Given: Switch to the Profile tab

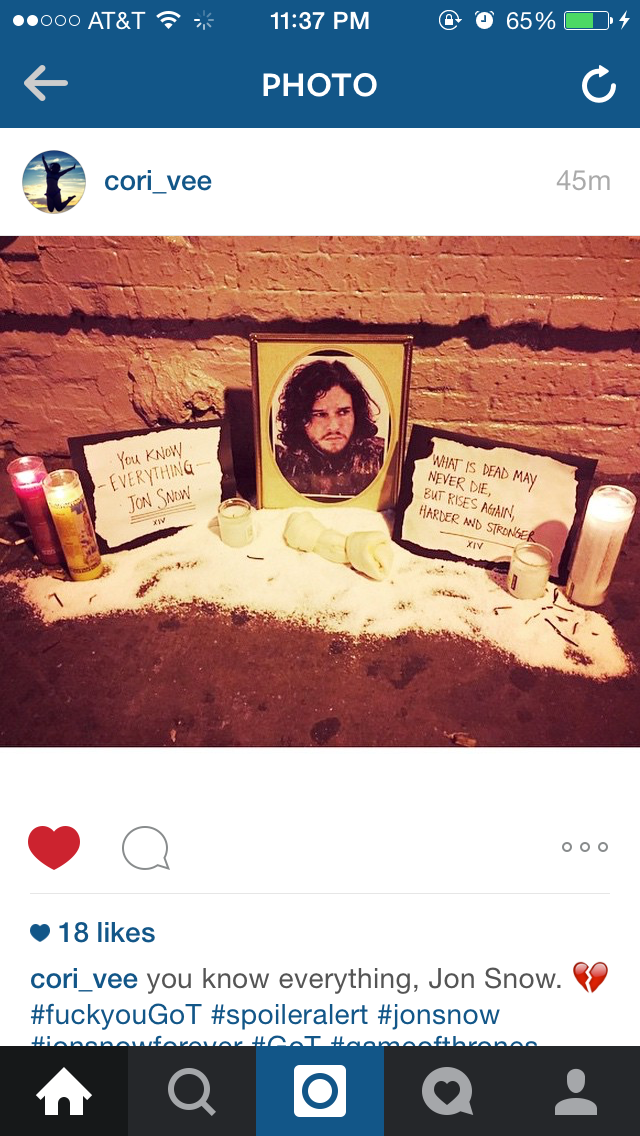Looking at the screenshot, I should coord(576,1091).
